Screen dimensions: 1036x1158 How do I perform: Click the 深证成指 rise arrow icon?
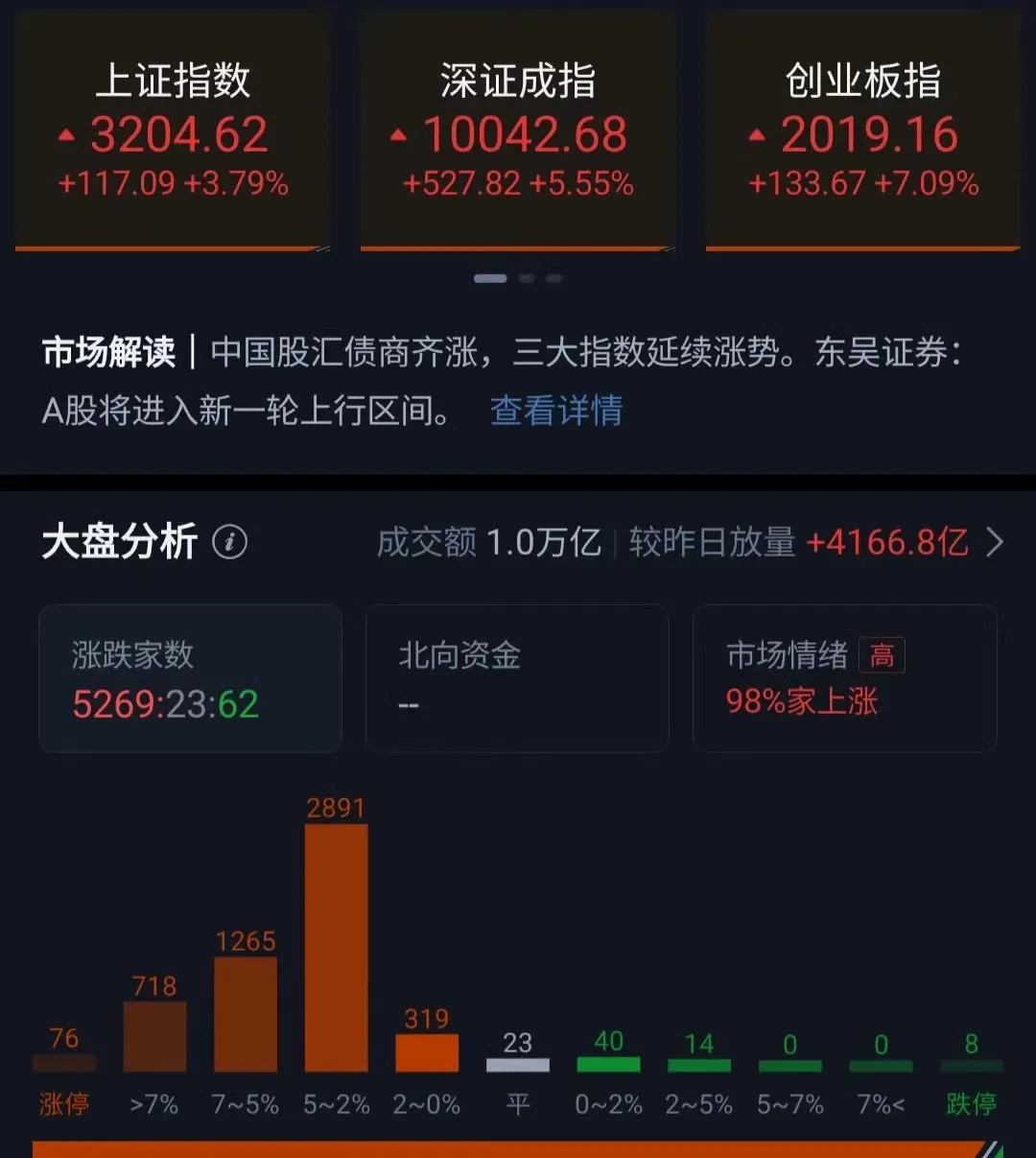pyautogui.click(x=399, y=135)
